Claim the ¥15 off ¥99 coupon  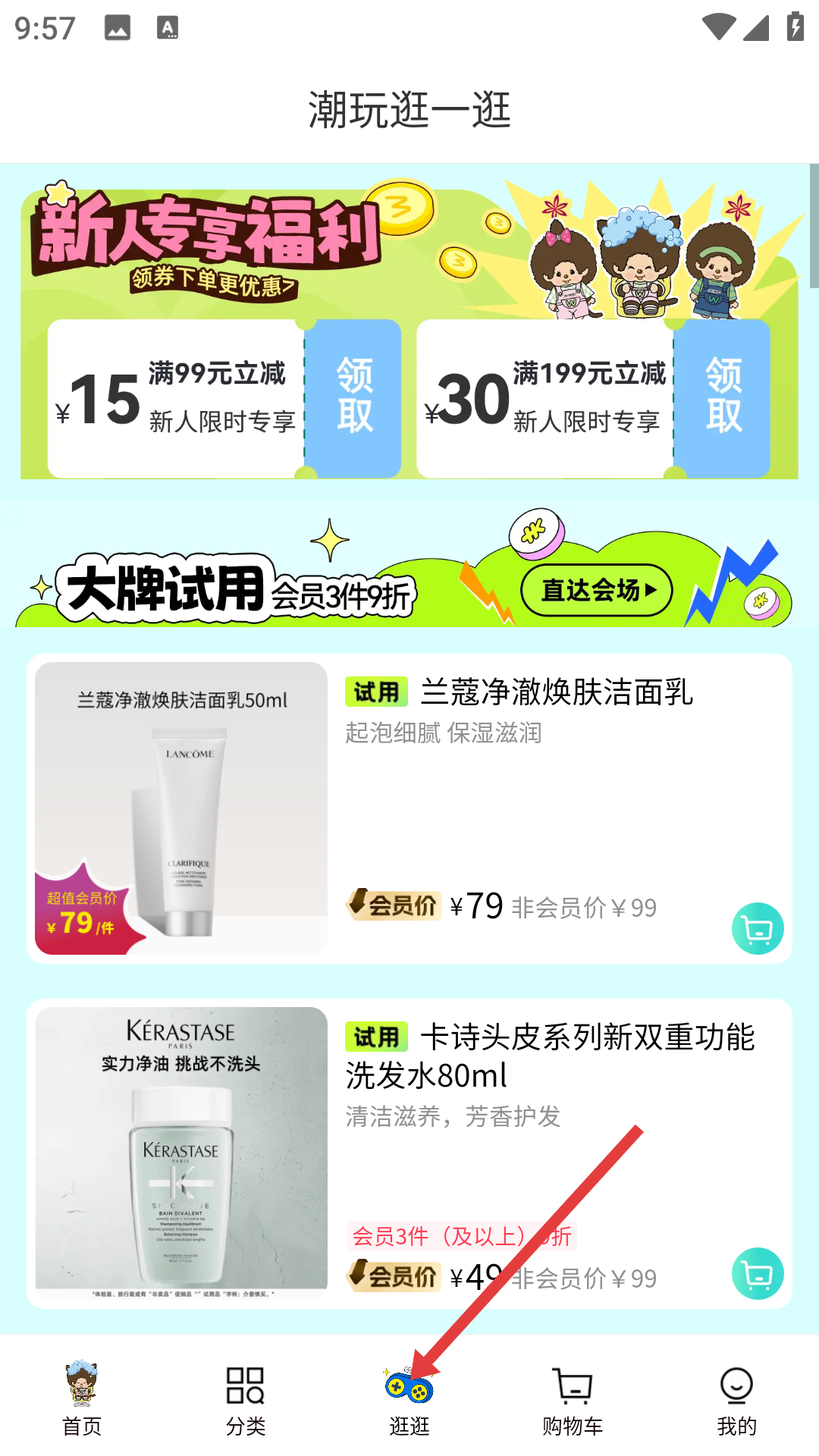(x=353, y=397)
